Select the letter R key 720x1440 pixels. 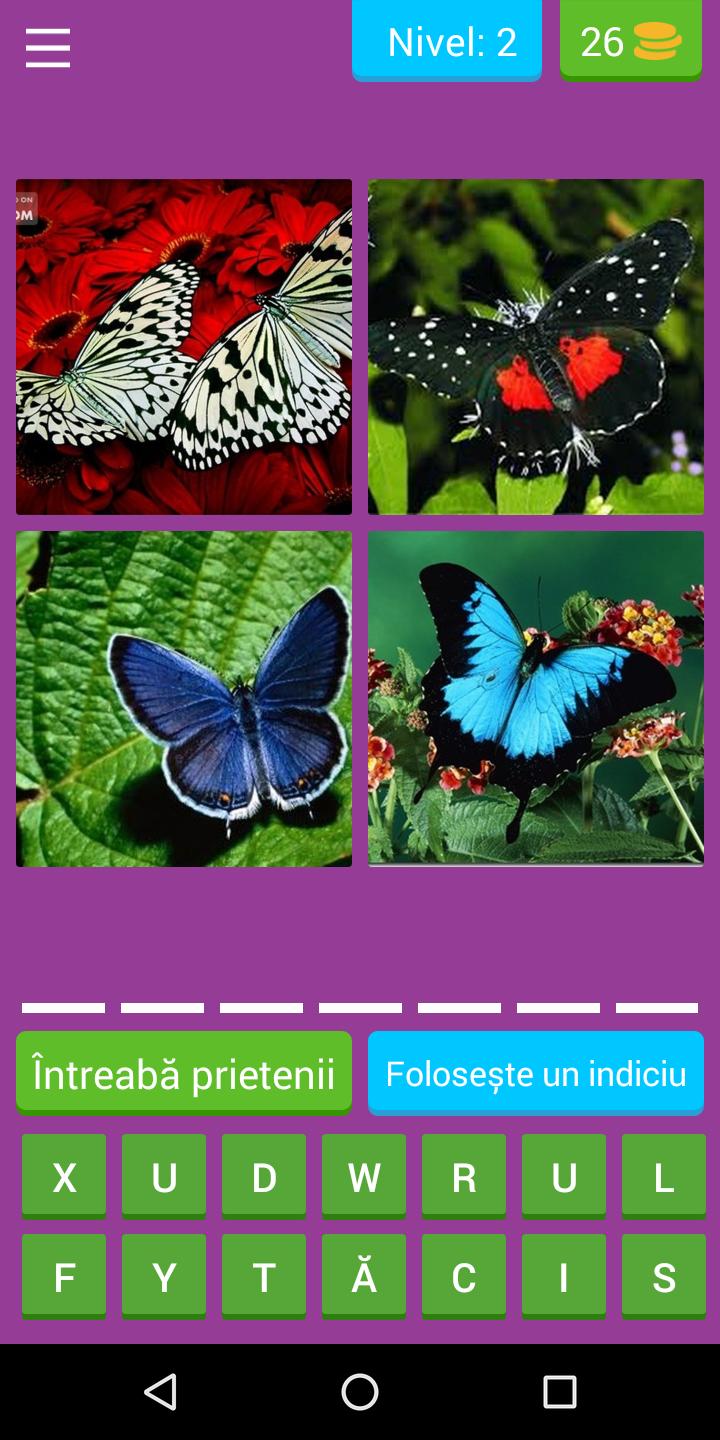(x=463, y=1174)
